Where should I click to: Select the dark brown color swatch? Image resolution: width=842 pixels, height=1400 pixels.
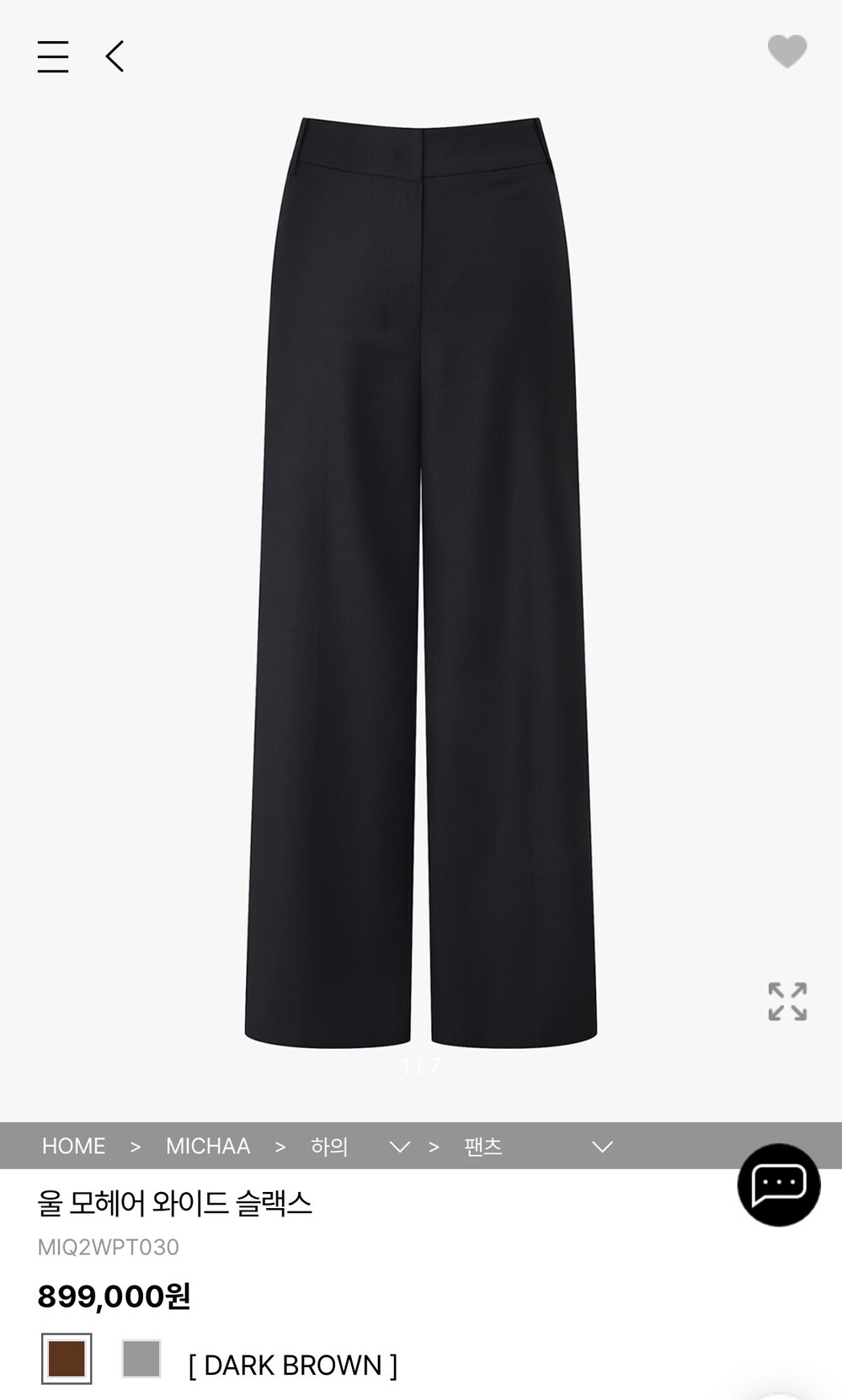[x=67, y=1359]
